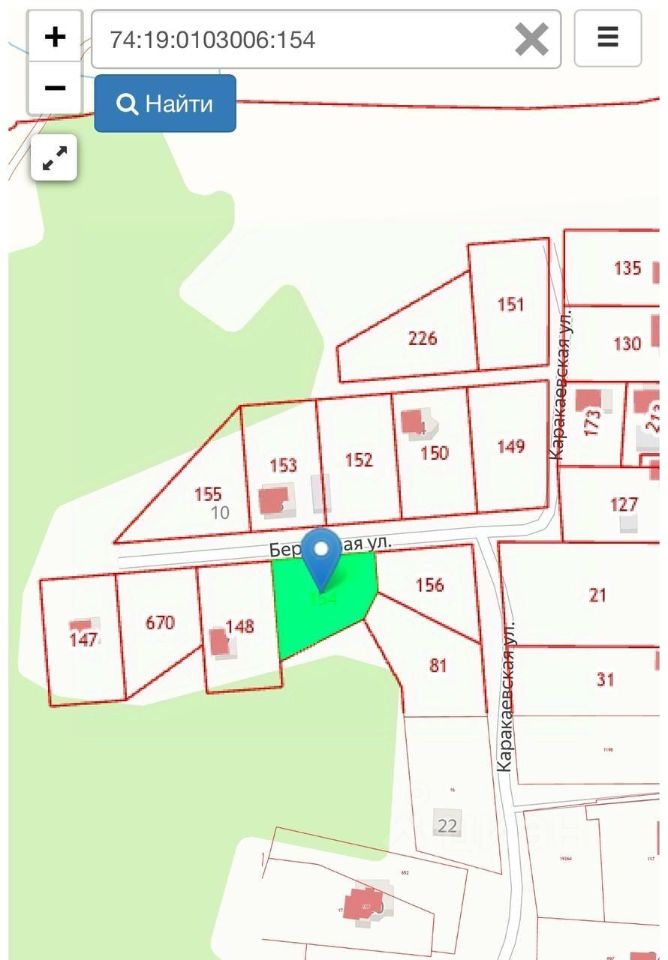668x960 pixels.
Task: Tap the blue location pin marker
Action: 322,558
